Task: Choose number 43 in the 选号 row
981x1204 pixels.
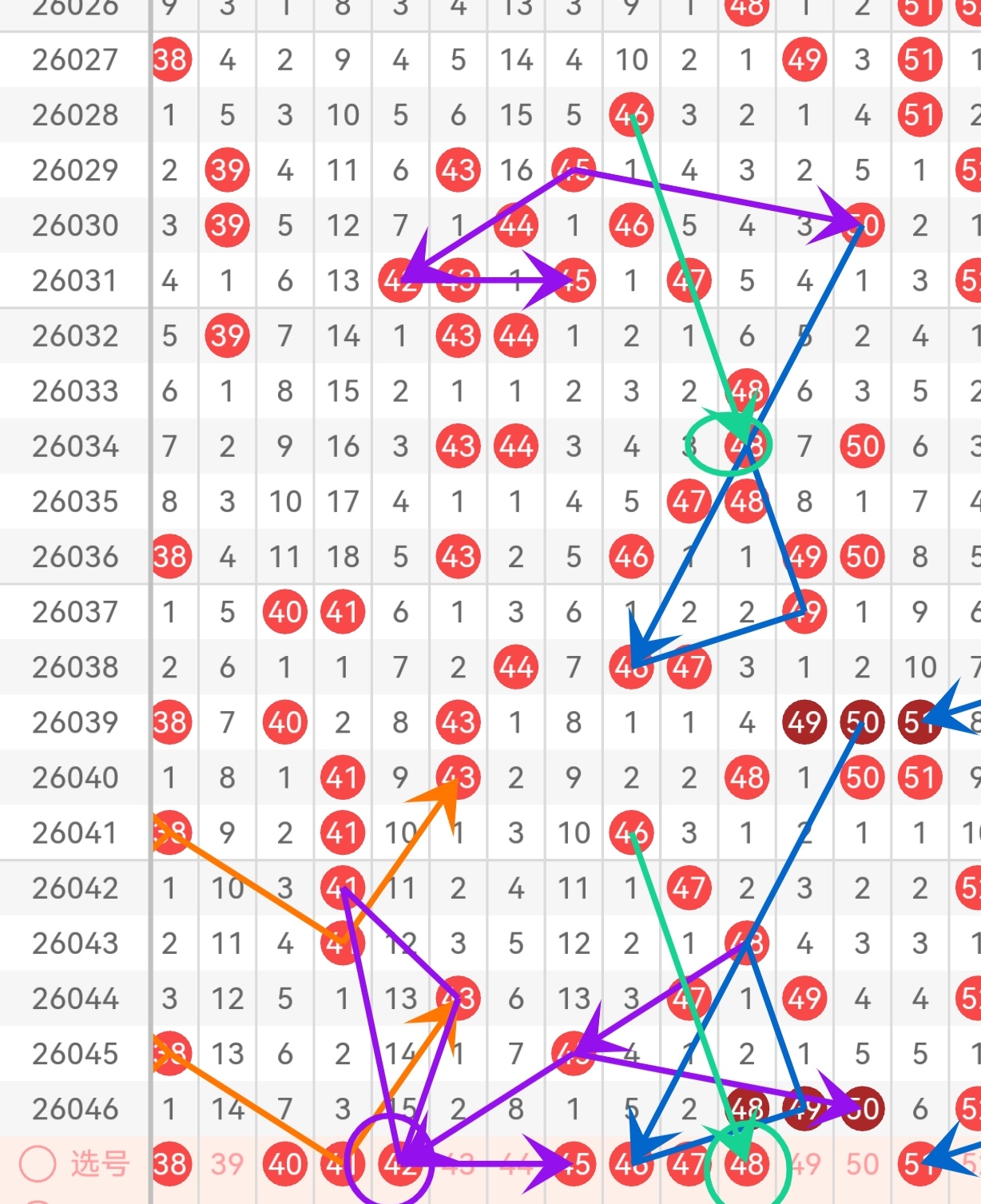Action: pos(458,1164)
